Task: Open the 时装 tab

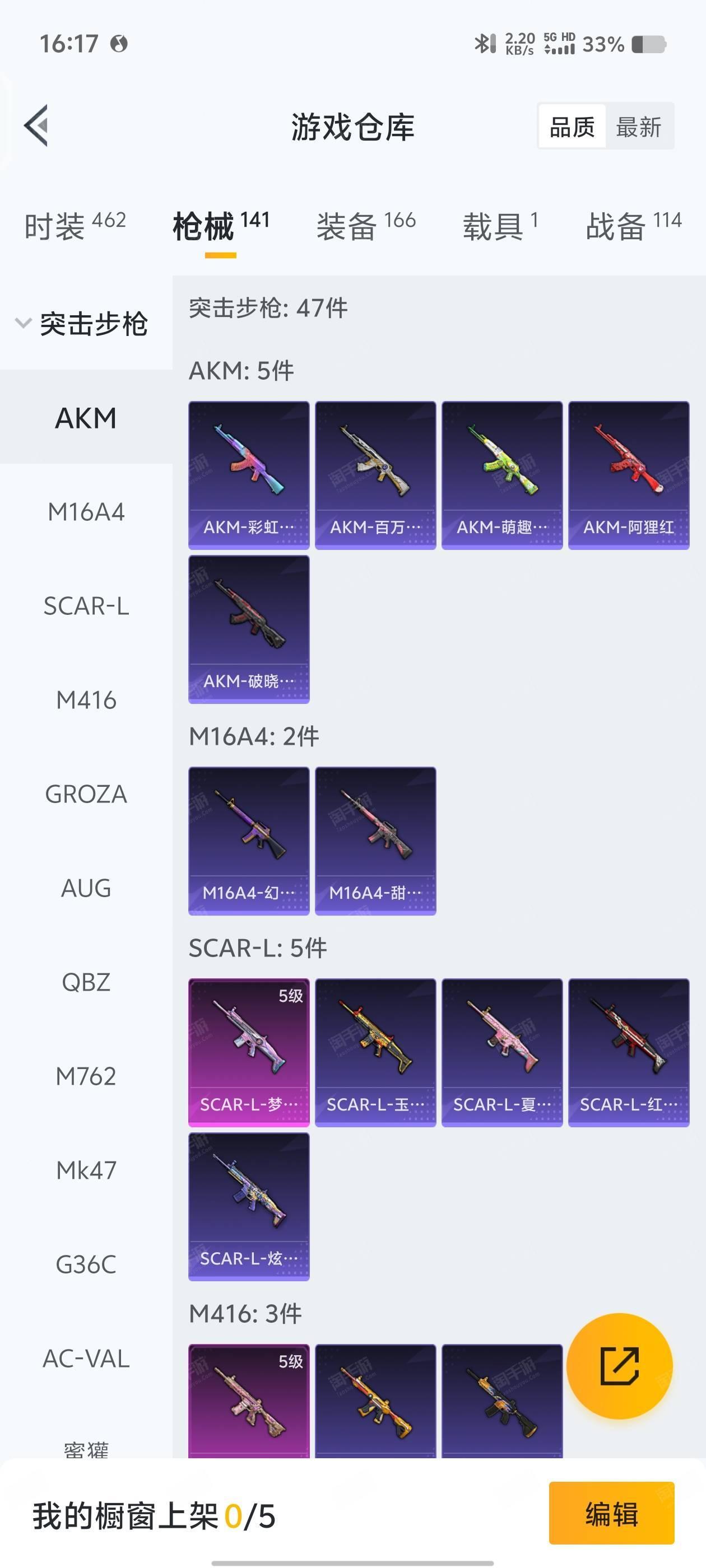Action: 75,226
